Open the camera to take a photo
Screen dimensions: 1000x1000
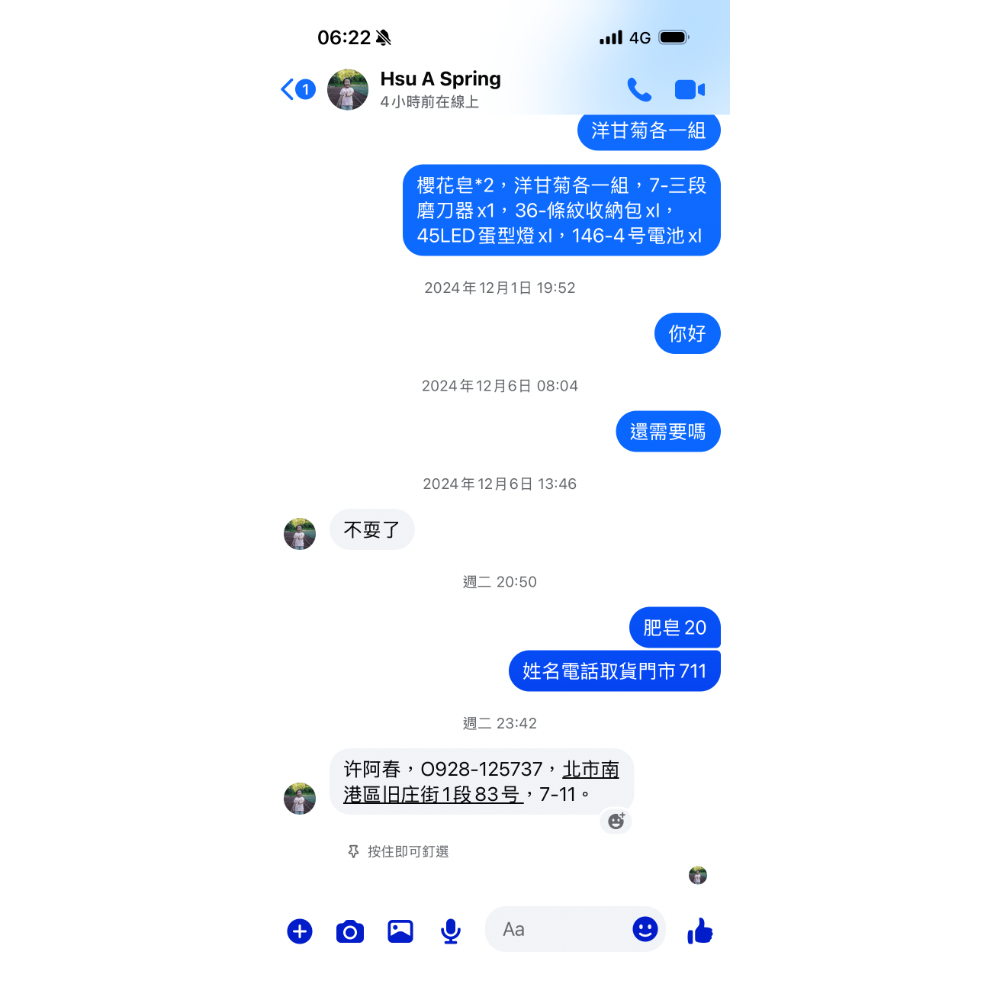coord(350,931)
